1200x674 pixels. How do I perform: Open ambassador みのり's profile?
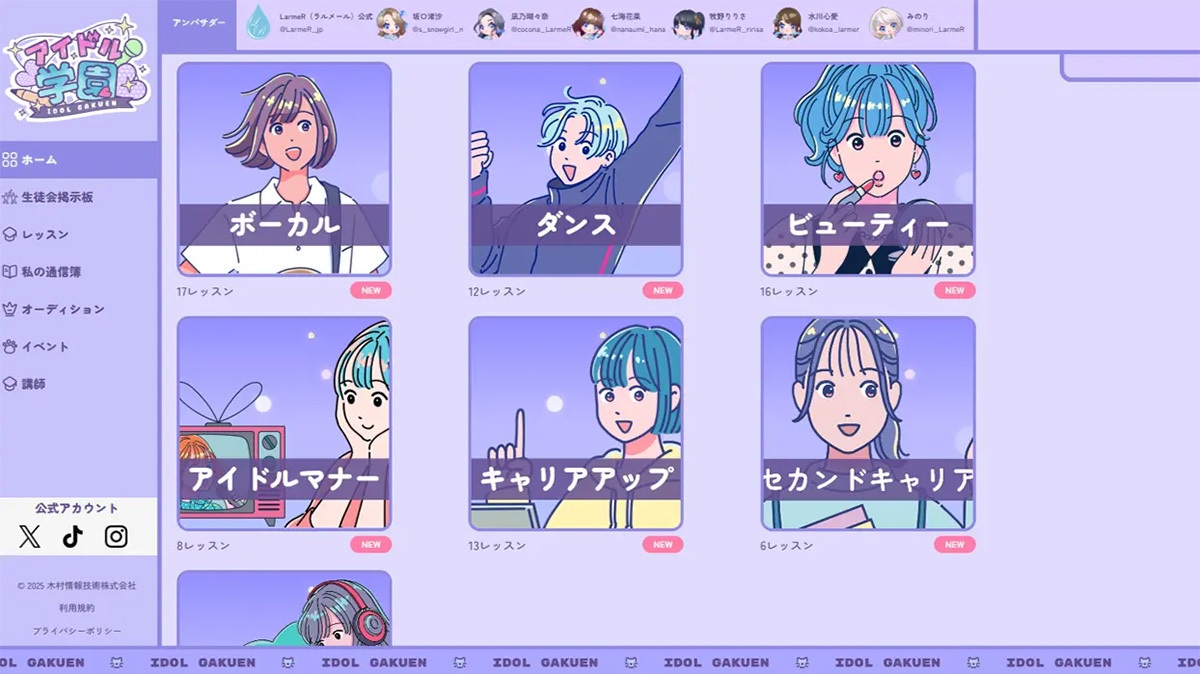pyautogui.click(x=918, y=24)
